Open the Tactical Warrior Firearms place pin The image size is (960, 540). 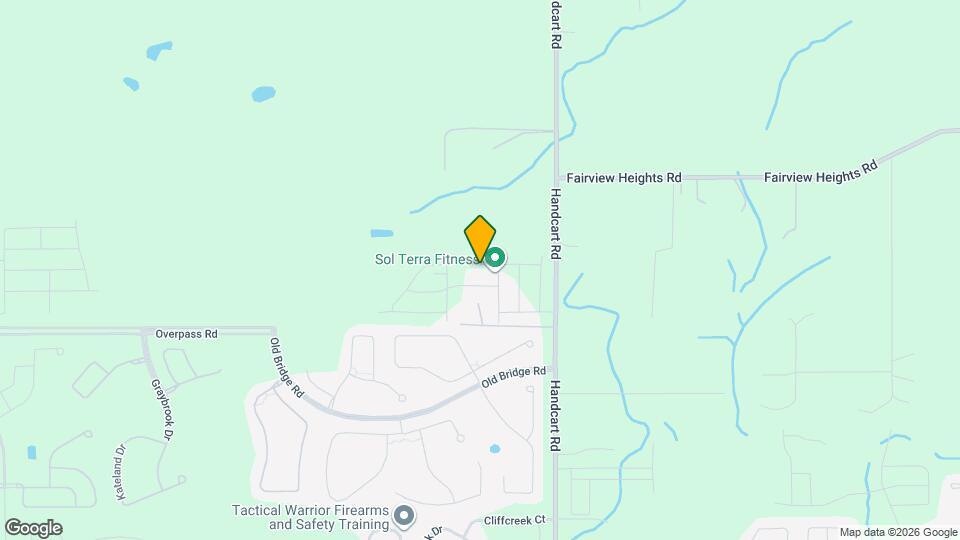coord(404,516)
